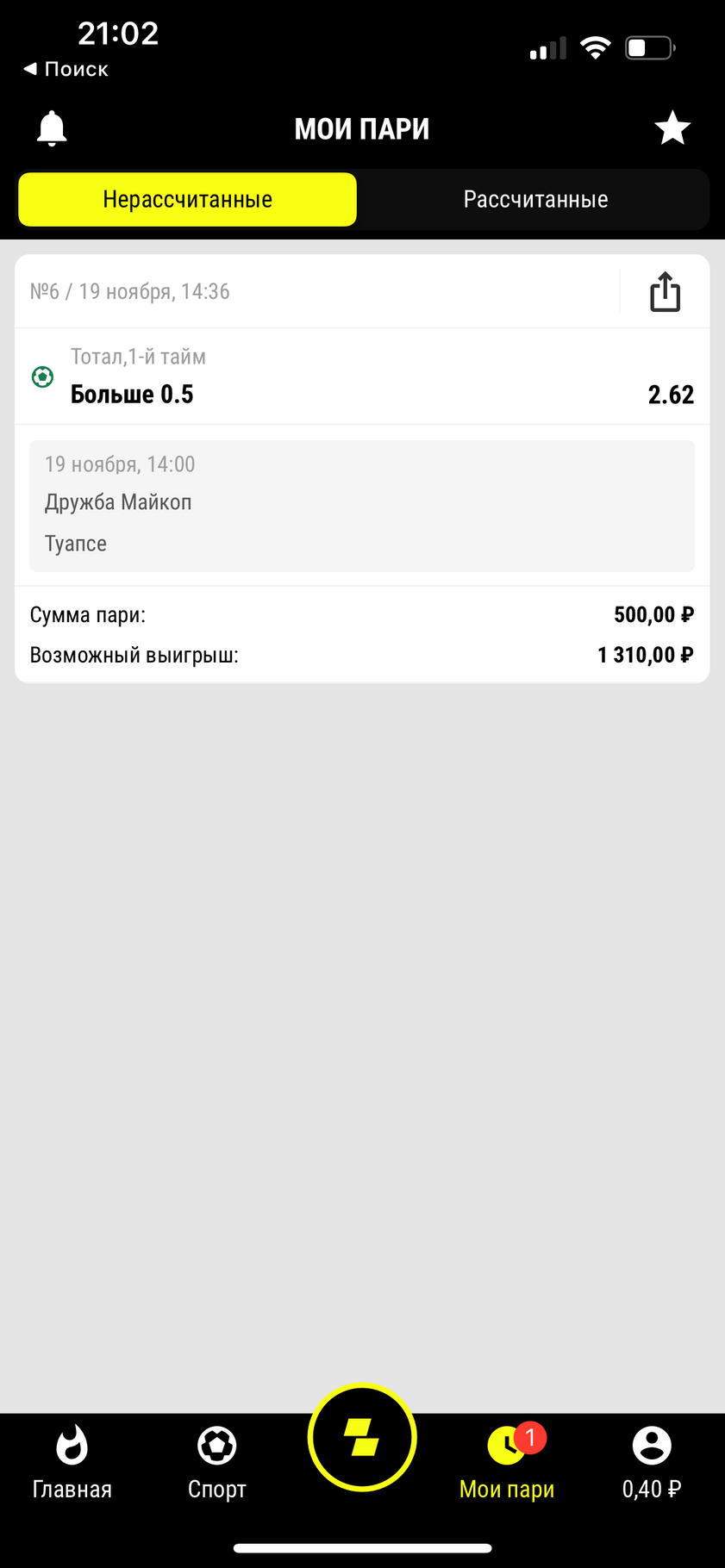This screenshot has width=725, height=1568.
Task: Switch to the Рассчитанные tab
Action: click(x=535, y=200)
